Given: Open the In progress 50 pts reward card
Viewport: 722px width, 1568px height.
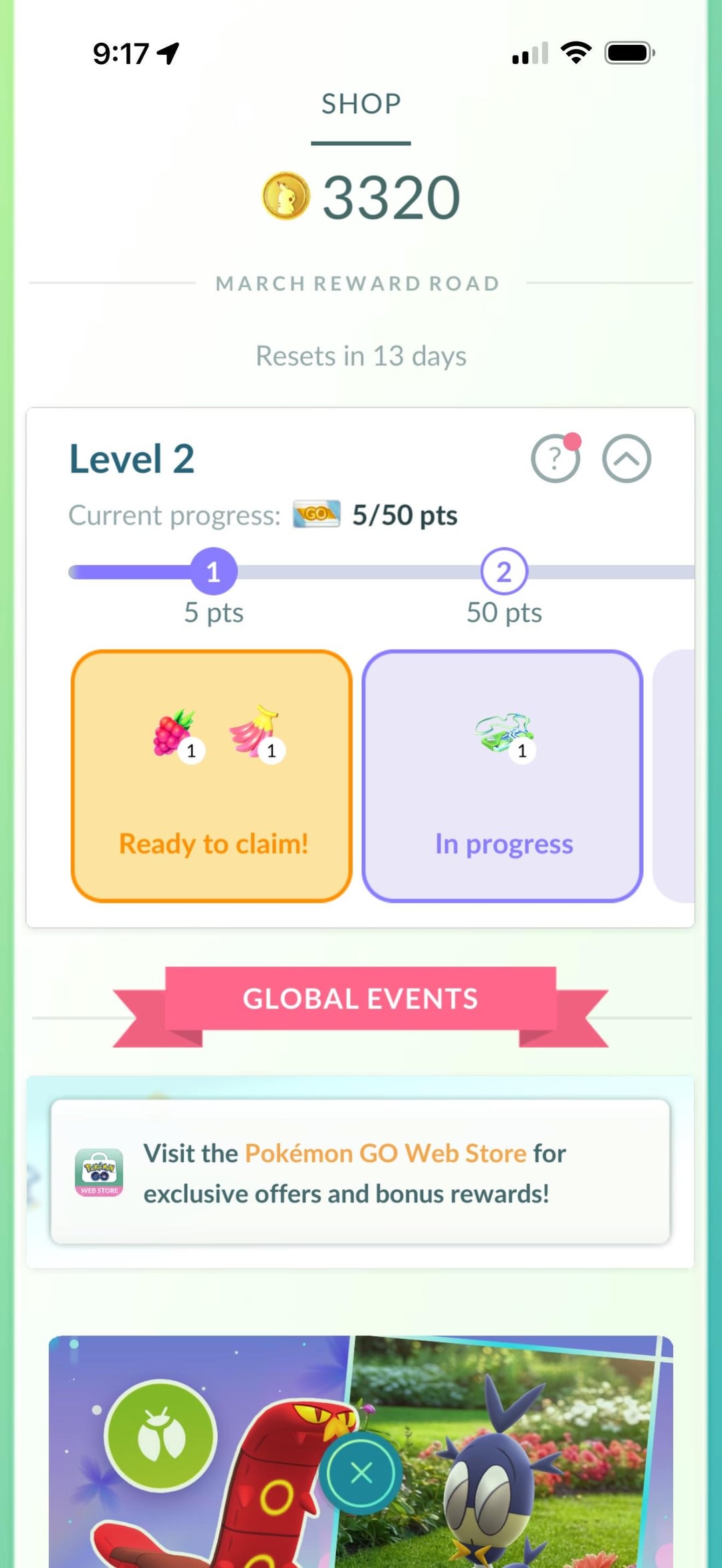Looking at the screenshot, I should [x=503, y=777].
